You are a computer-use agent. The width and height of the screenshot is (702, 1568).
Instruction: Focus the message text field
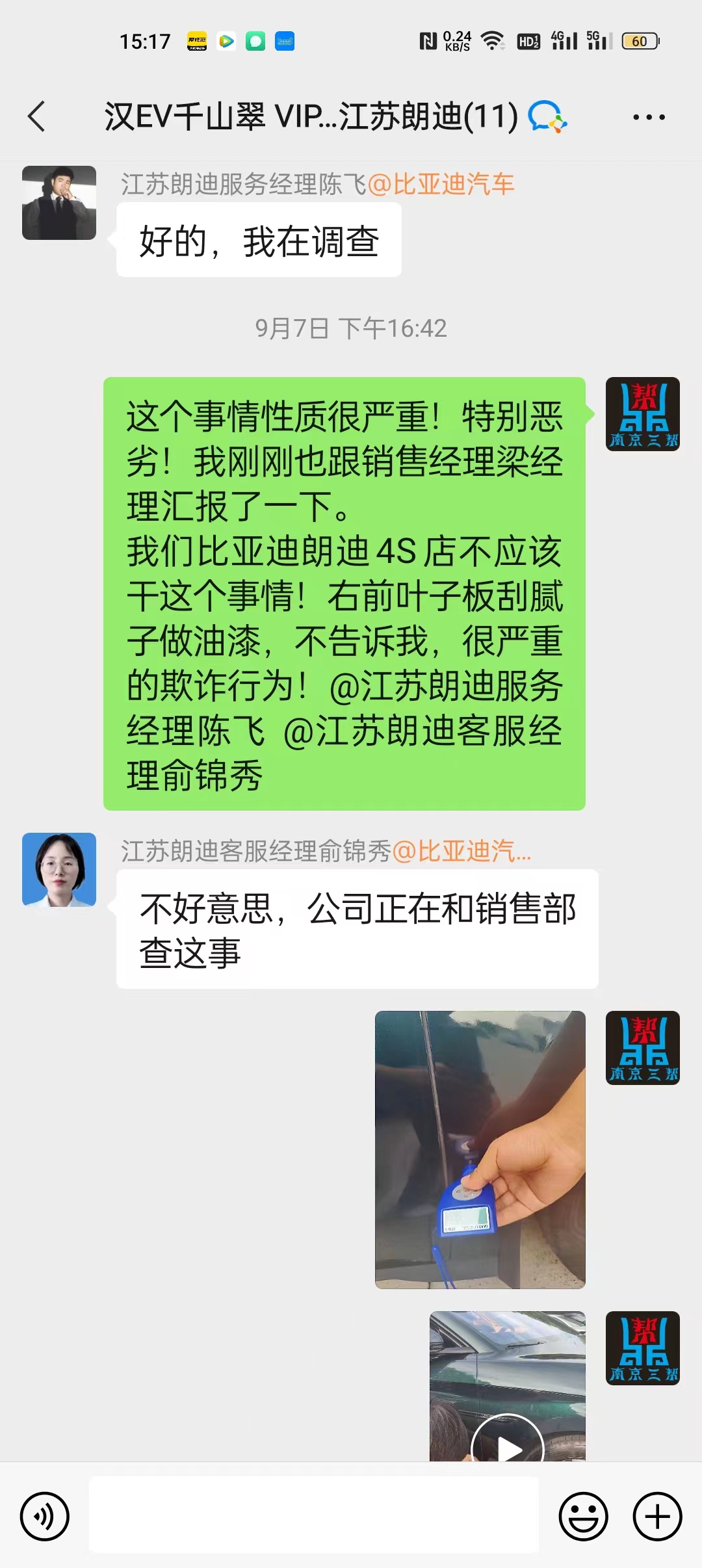click(x=314, y=1515)
